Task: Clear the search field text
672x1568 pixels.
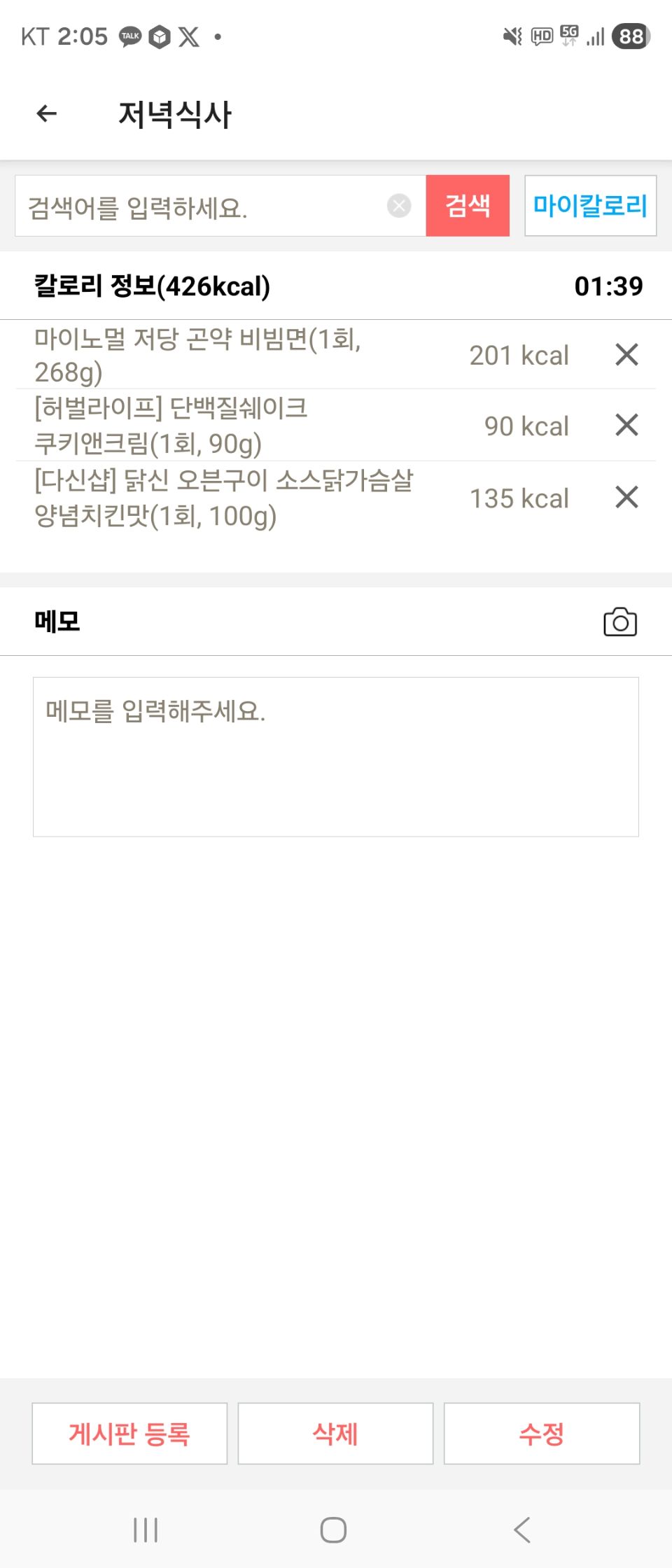Action: [399, 206]
